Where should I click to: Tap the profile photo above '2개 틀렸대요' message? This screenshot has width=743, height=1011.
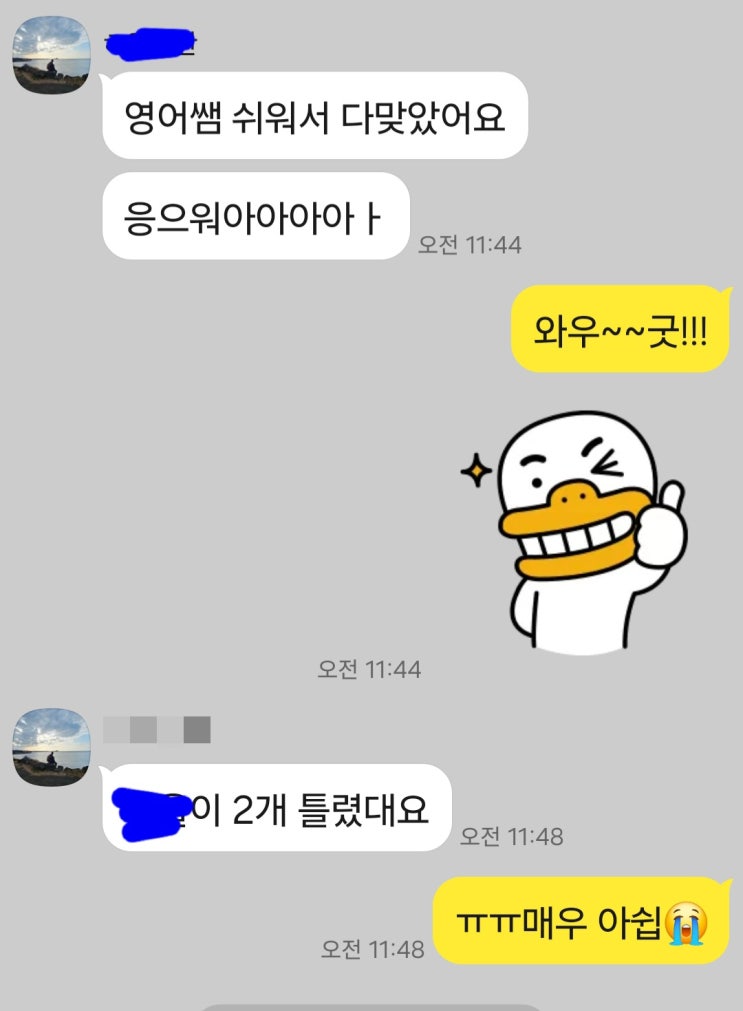[x=51, y=747]
